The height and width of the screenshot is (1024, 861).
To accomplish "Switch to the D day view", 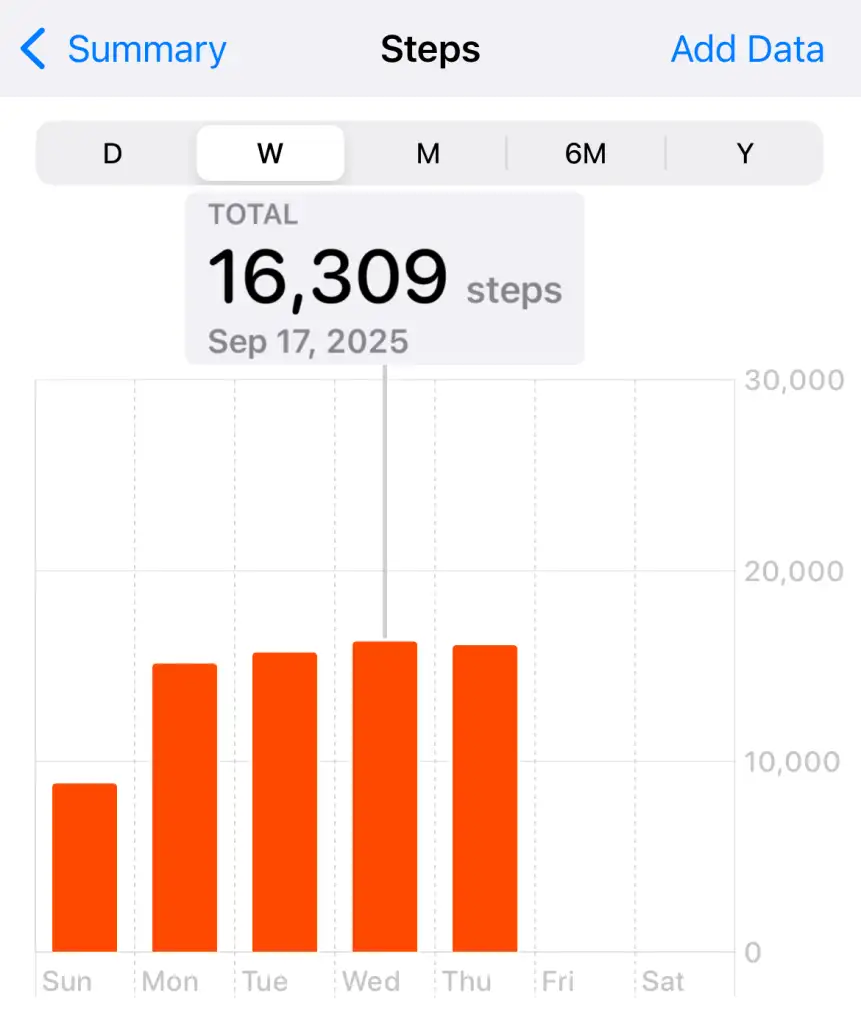I will 112,154.
